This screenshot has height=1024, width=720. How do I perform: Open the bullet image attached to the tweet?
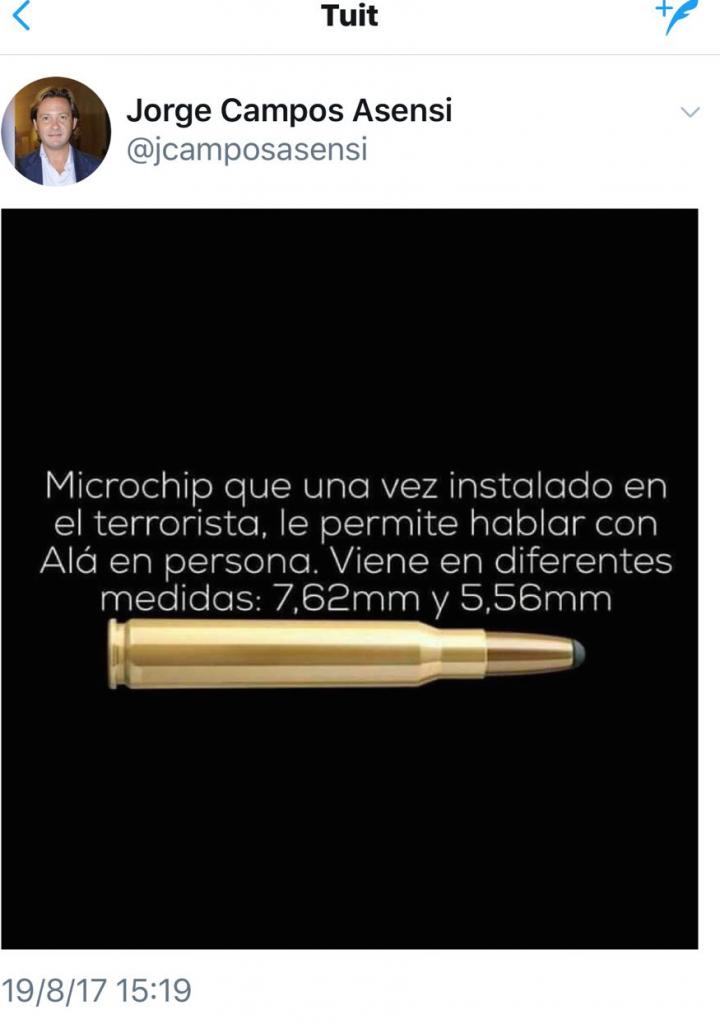pos(349,578)
